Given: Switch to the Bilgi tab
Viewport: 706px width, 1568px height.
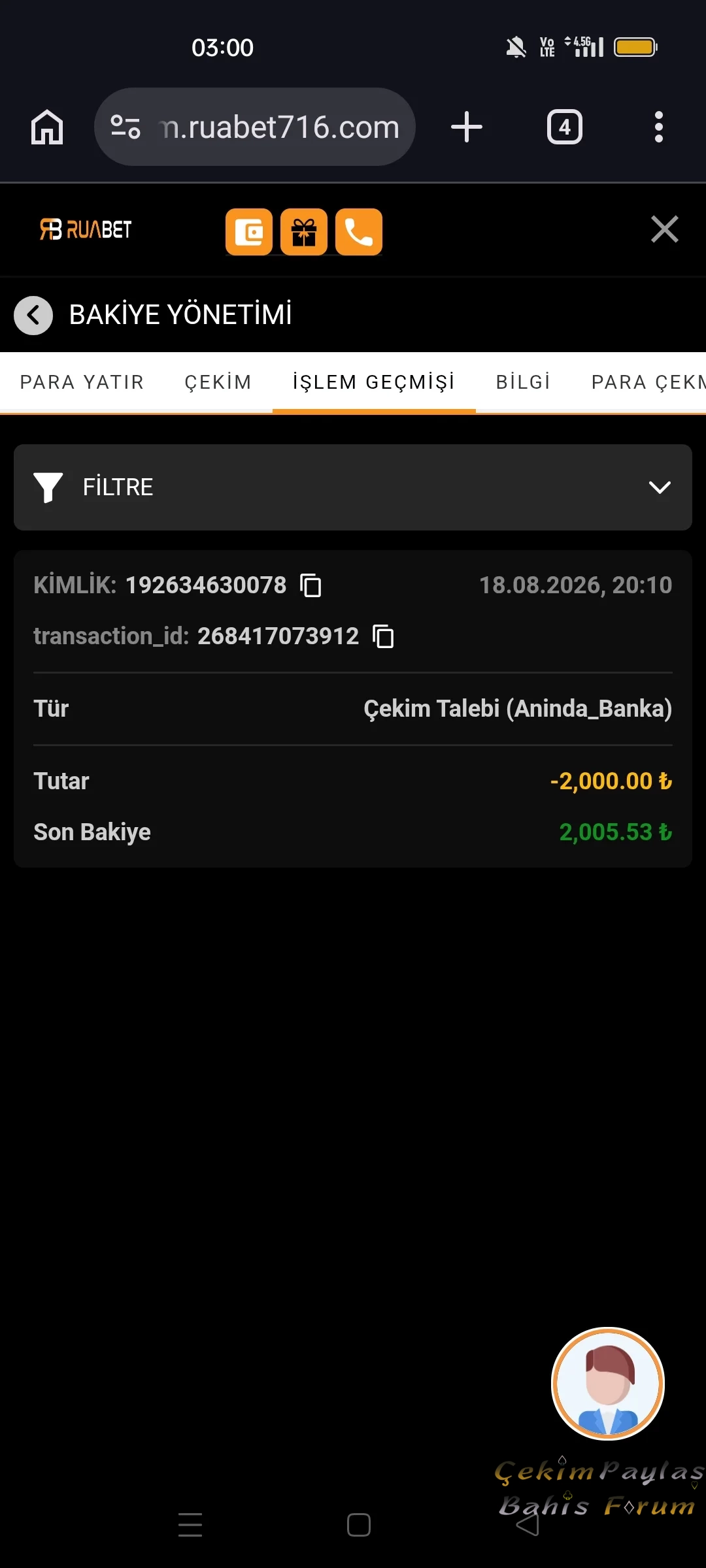Looking at the screenshot, I should tap(523, 382).
